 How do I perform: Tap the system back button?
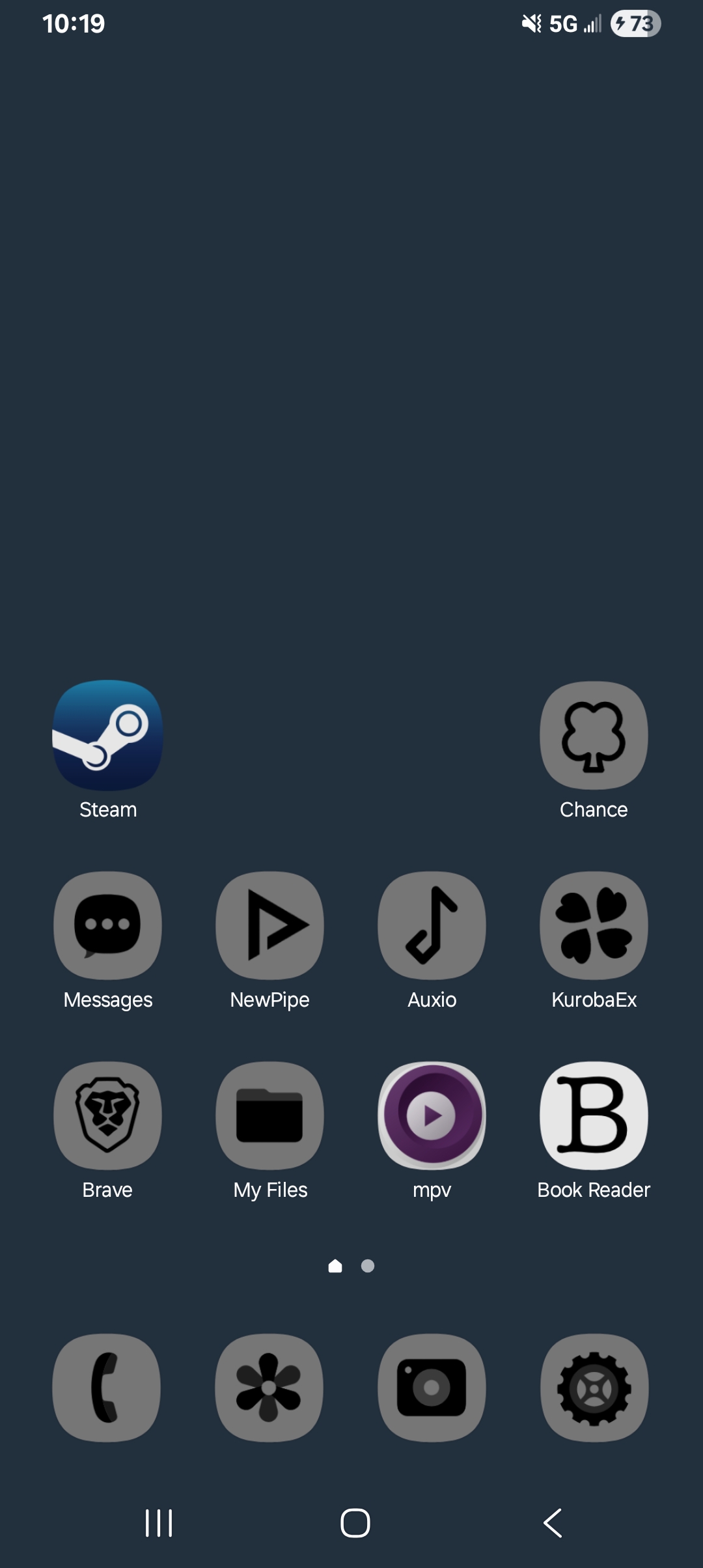[x=553, y=1523]
